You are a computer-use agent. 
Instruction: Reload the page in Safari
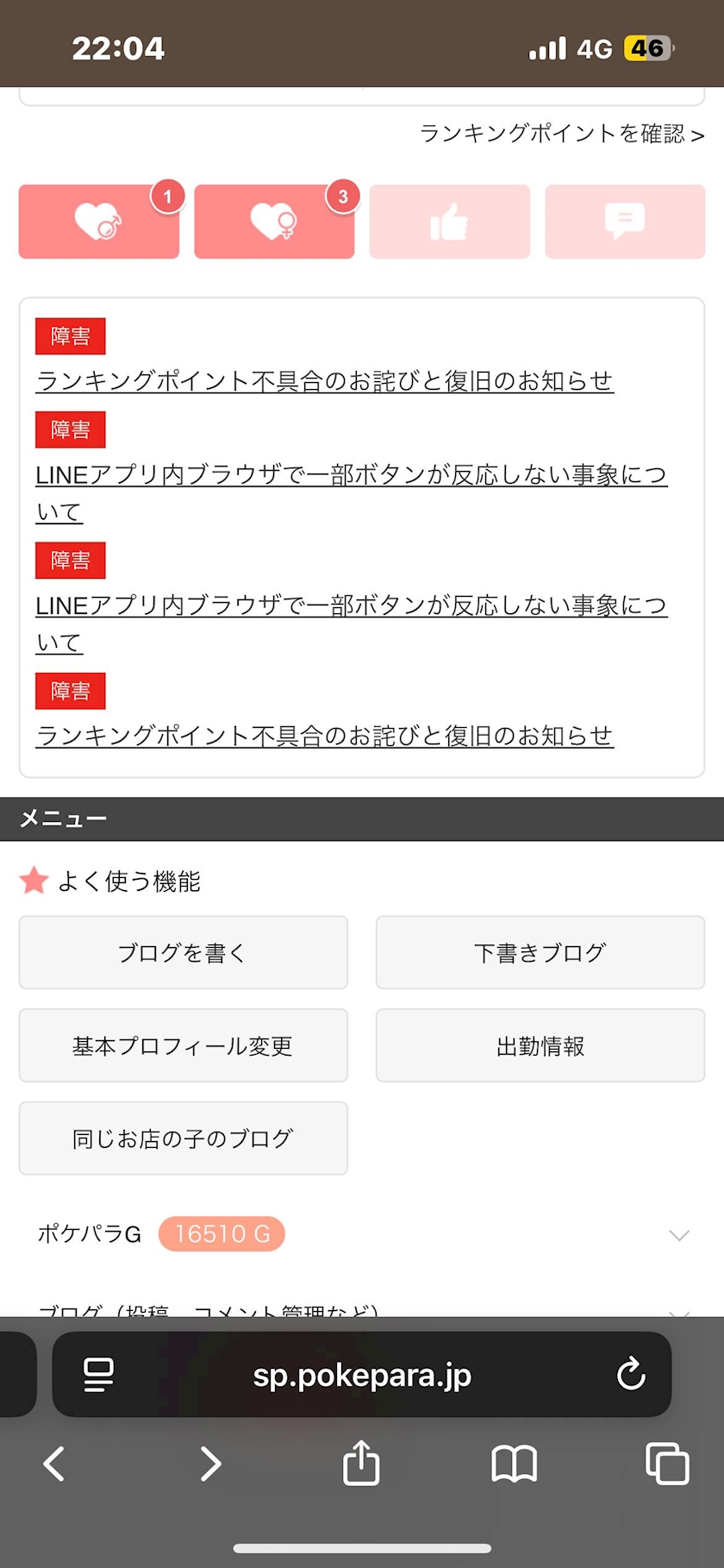point(631,1374)
